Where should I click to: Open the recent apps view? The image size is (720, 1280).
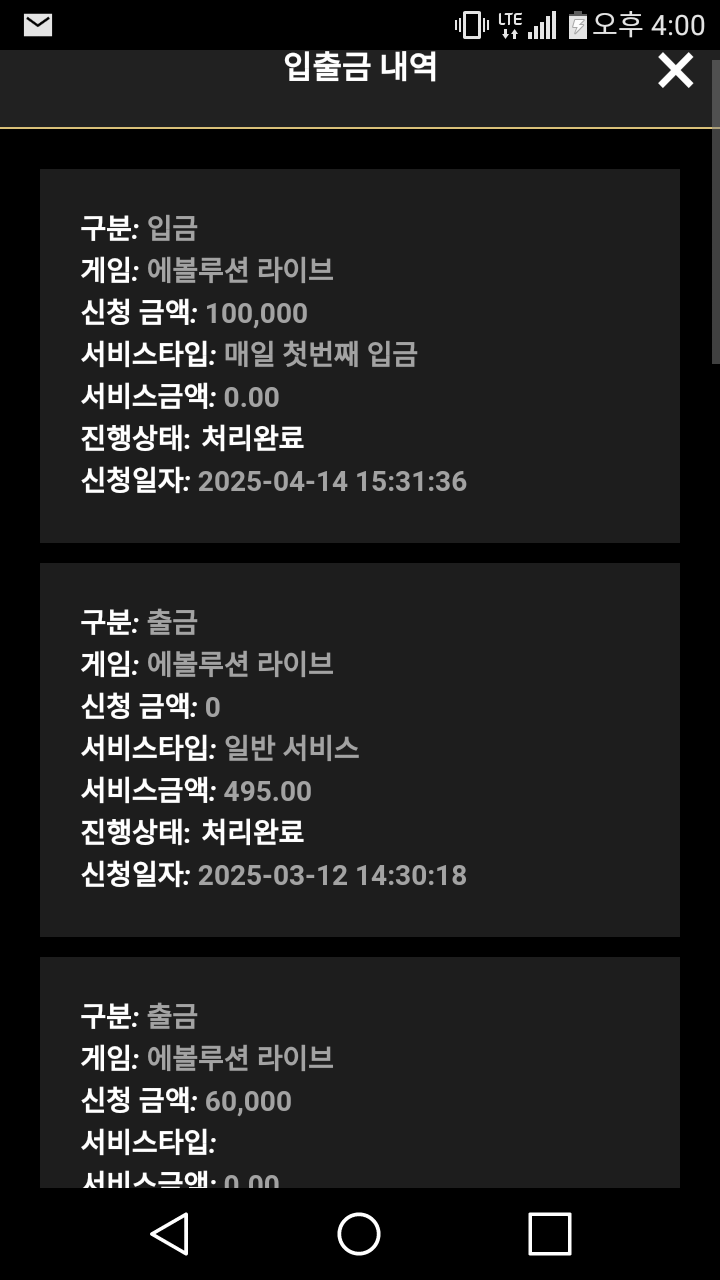pyautogui.click(x=549, y=1233)
